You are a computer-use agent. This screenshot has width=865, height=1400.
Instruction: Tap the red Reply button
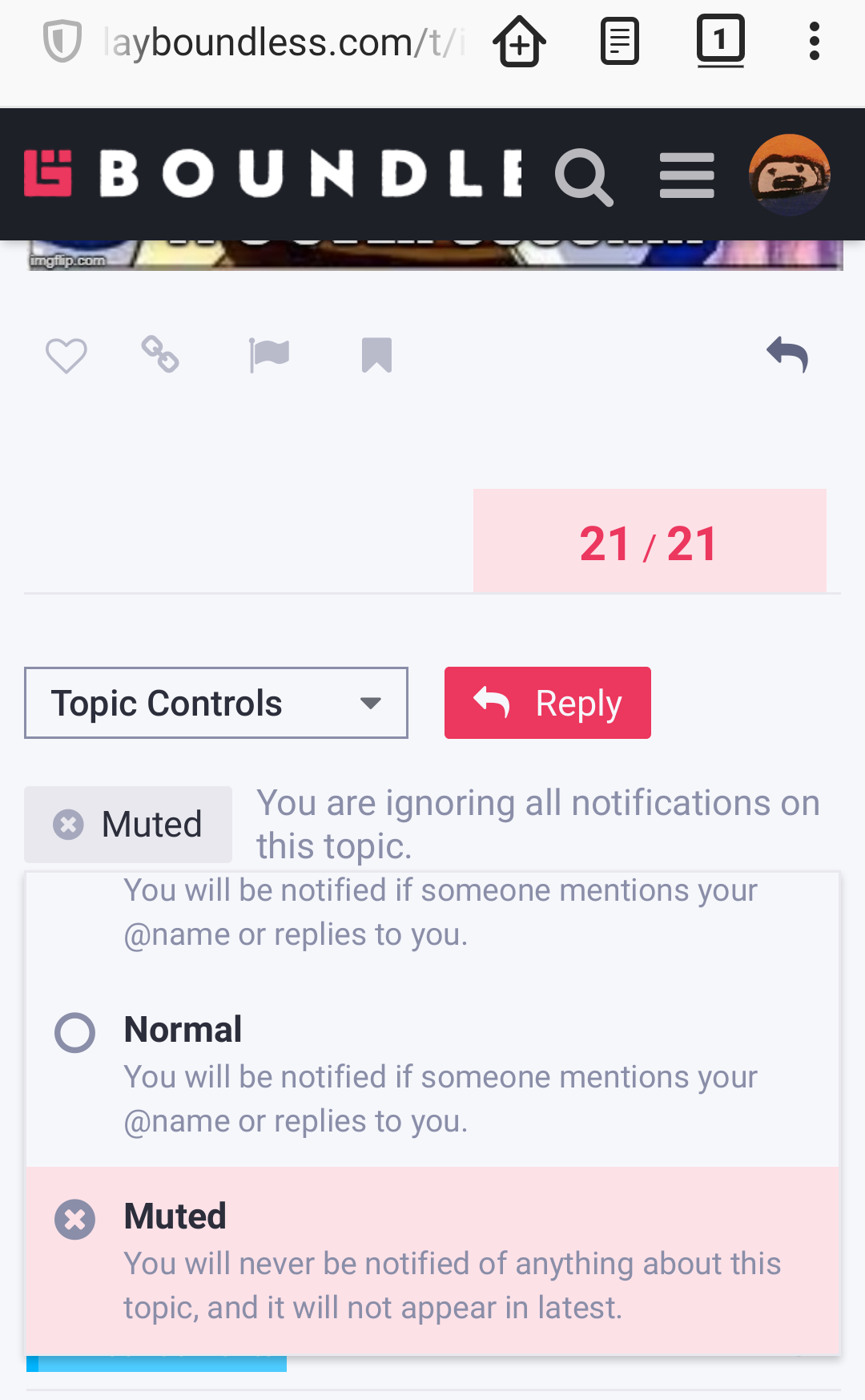click(548, 703)
